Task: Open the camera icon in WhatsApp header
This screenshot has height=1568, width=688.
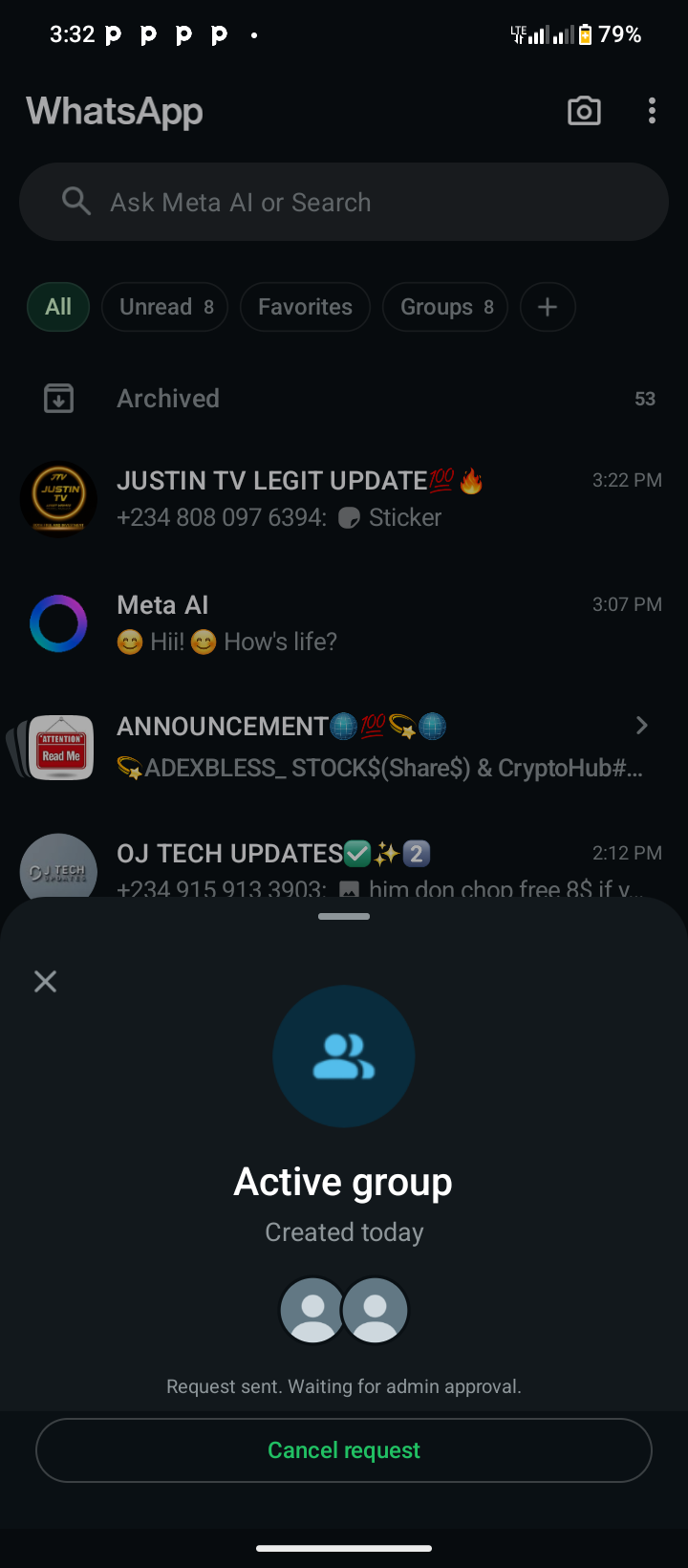Action: tap(584, 111)
